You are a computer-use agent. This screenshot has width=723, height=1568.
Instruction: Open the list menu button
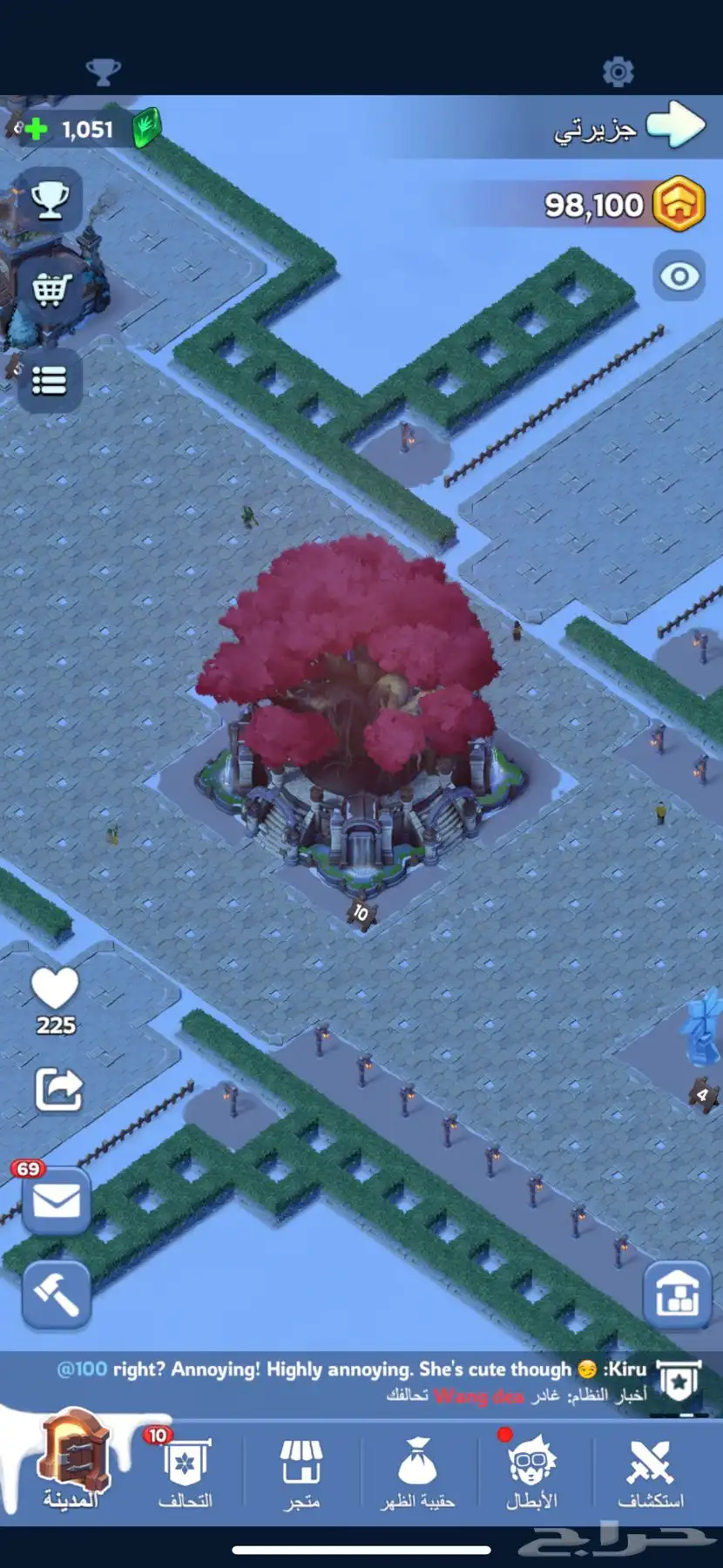(49, 381)
